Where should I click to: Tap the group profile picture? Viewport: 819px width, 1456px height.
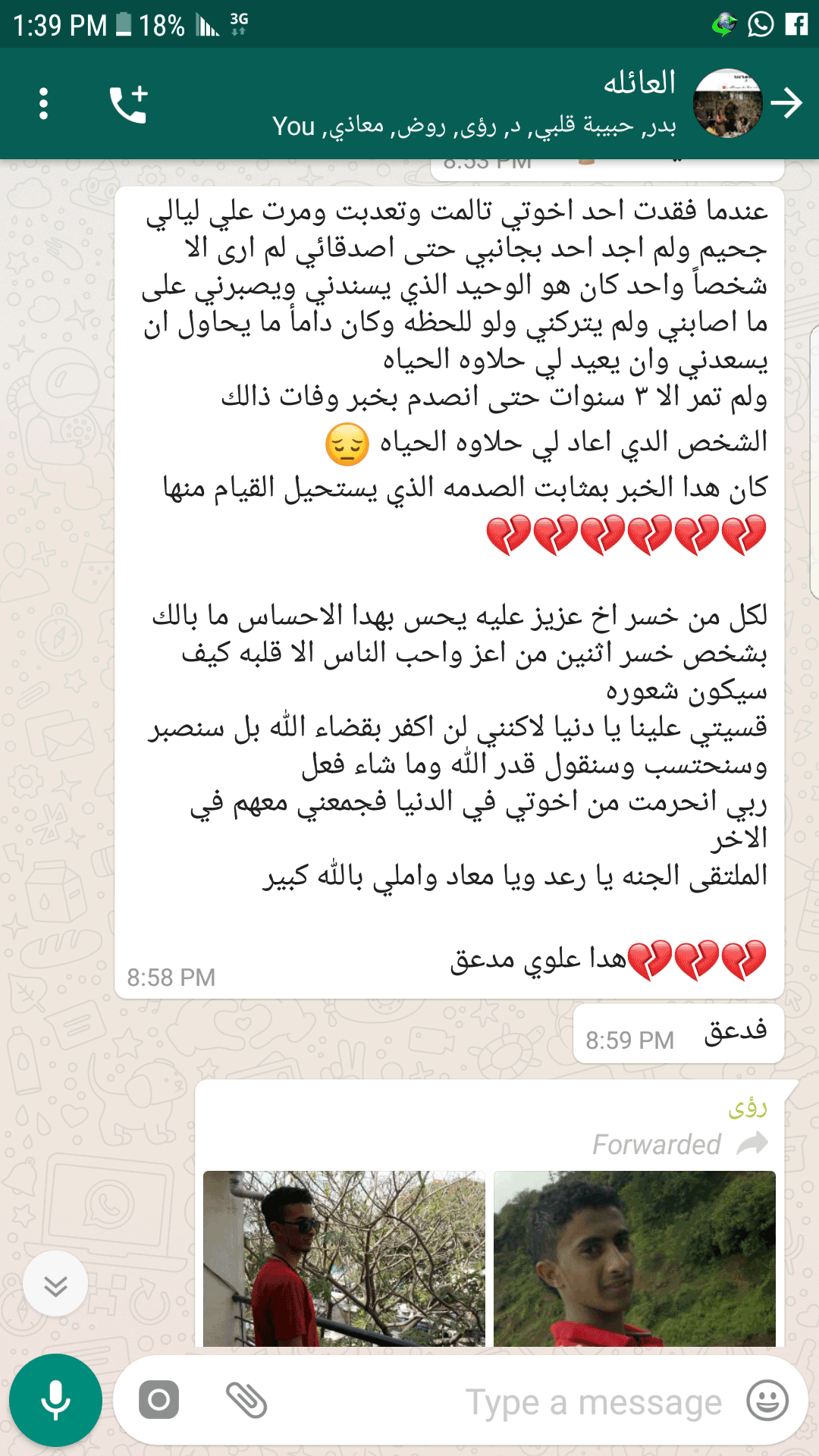[727, 103]
